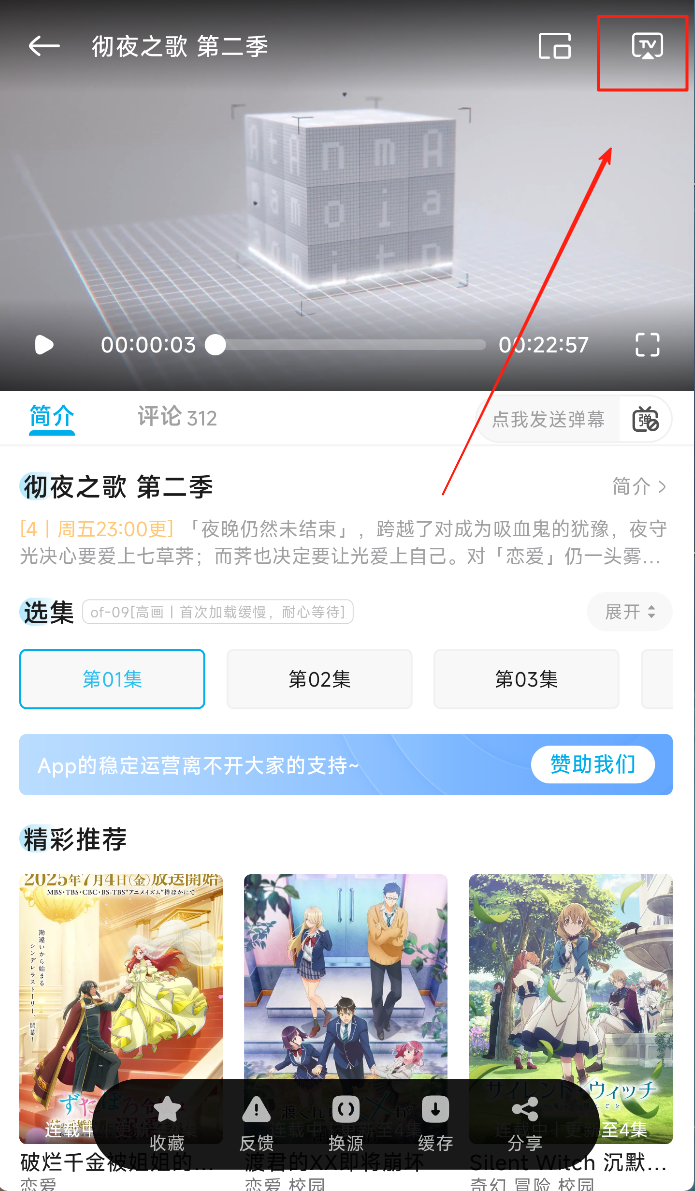Tap the 点我发送弹幕 input field
This screenshot has width=695, height=1191.
coord(549,419)
